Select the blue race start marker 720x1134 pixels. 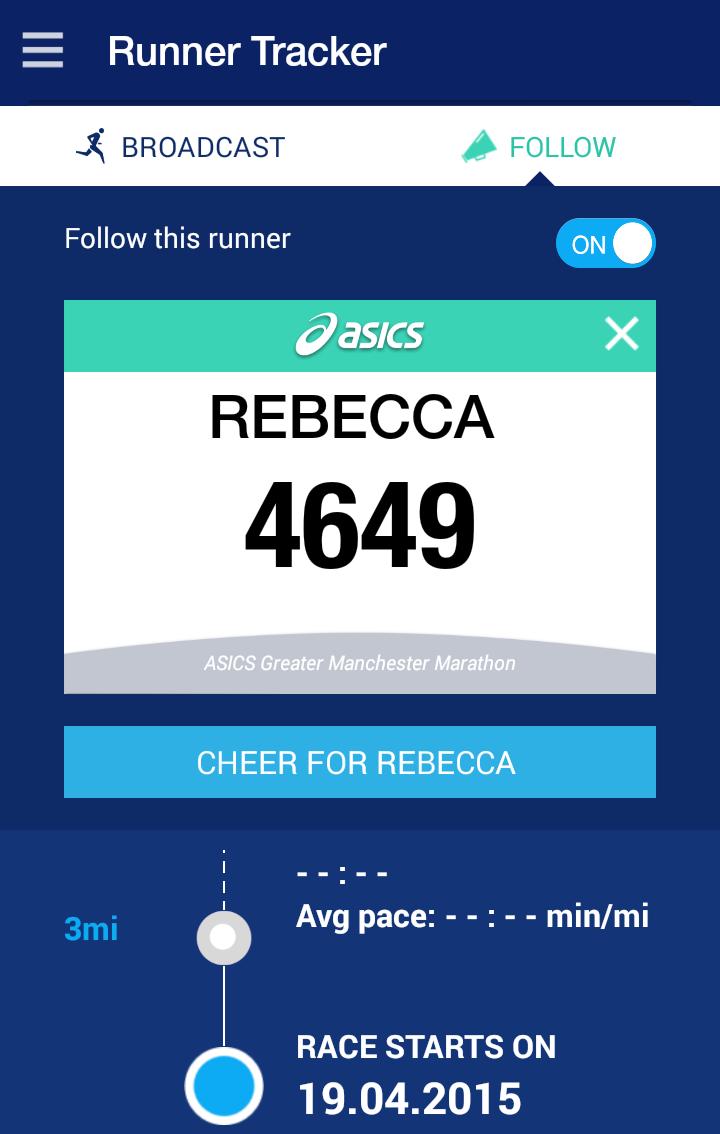224,1084
